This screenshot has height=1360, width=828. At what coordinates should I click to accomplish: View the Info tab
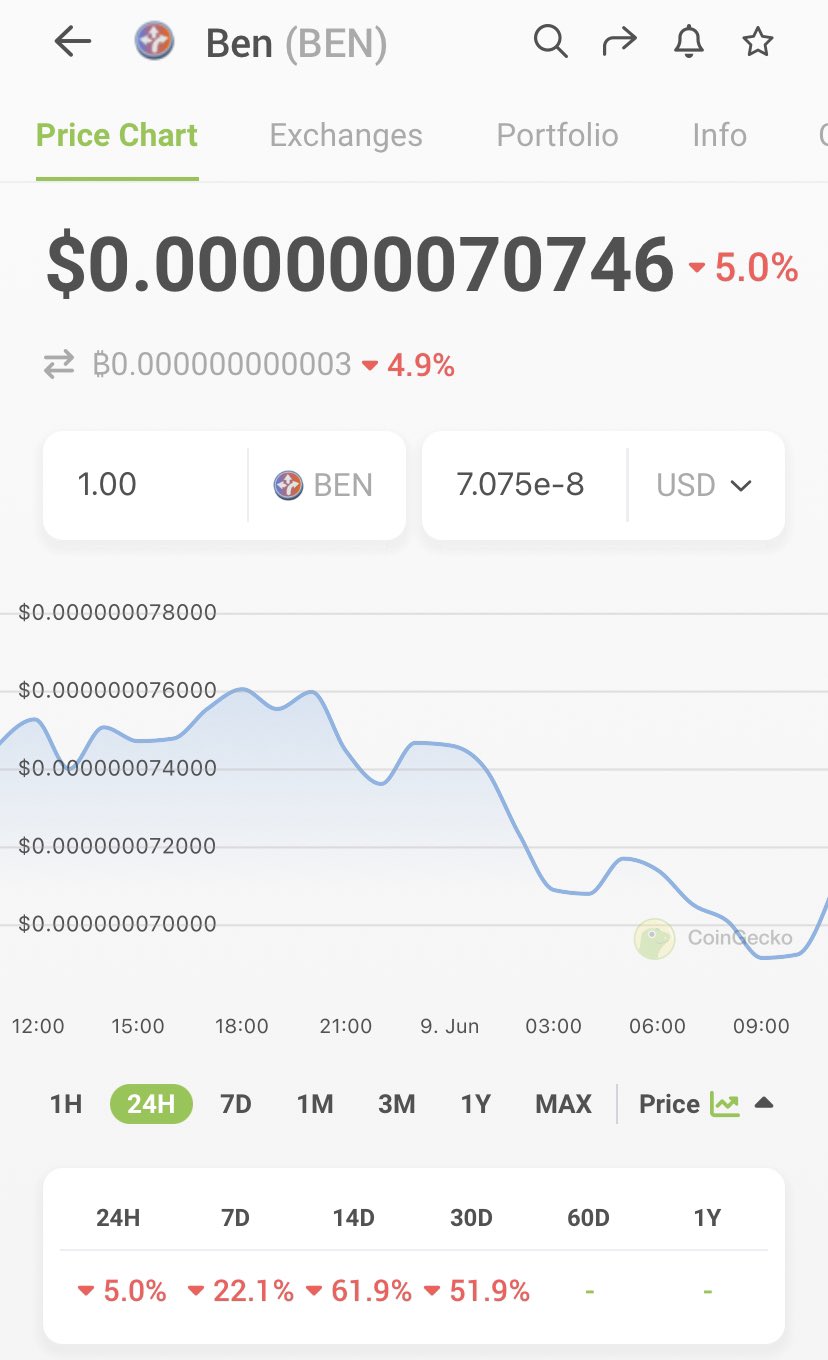(x=719, y=135)
